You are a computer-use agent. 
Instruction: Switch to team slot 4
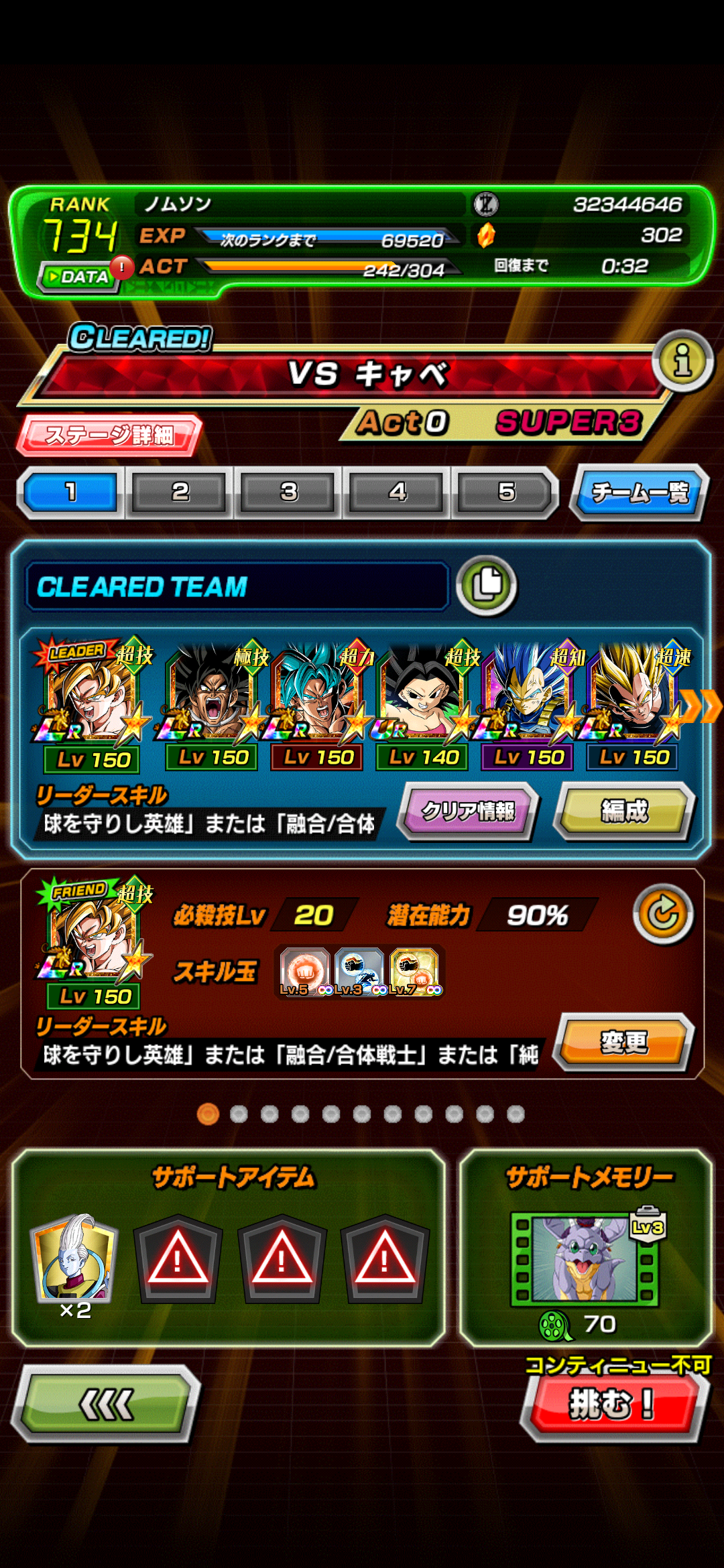[397, 493]
